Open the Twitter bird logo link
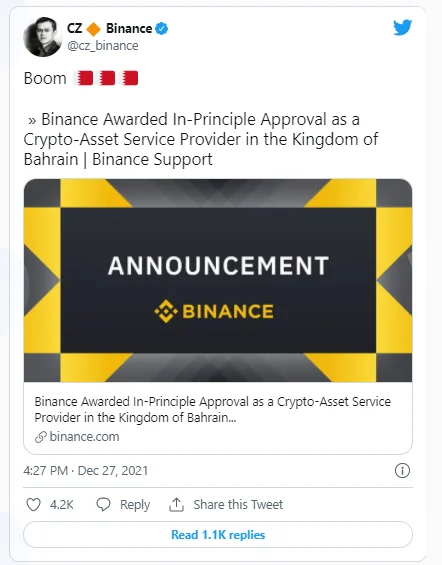The width and height of the screenshot is (442, 565). click(x=402, y=28)
